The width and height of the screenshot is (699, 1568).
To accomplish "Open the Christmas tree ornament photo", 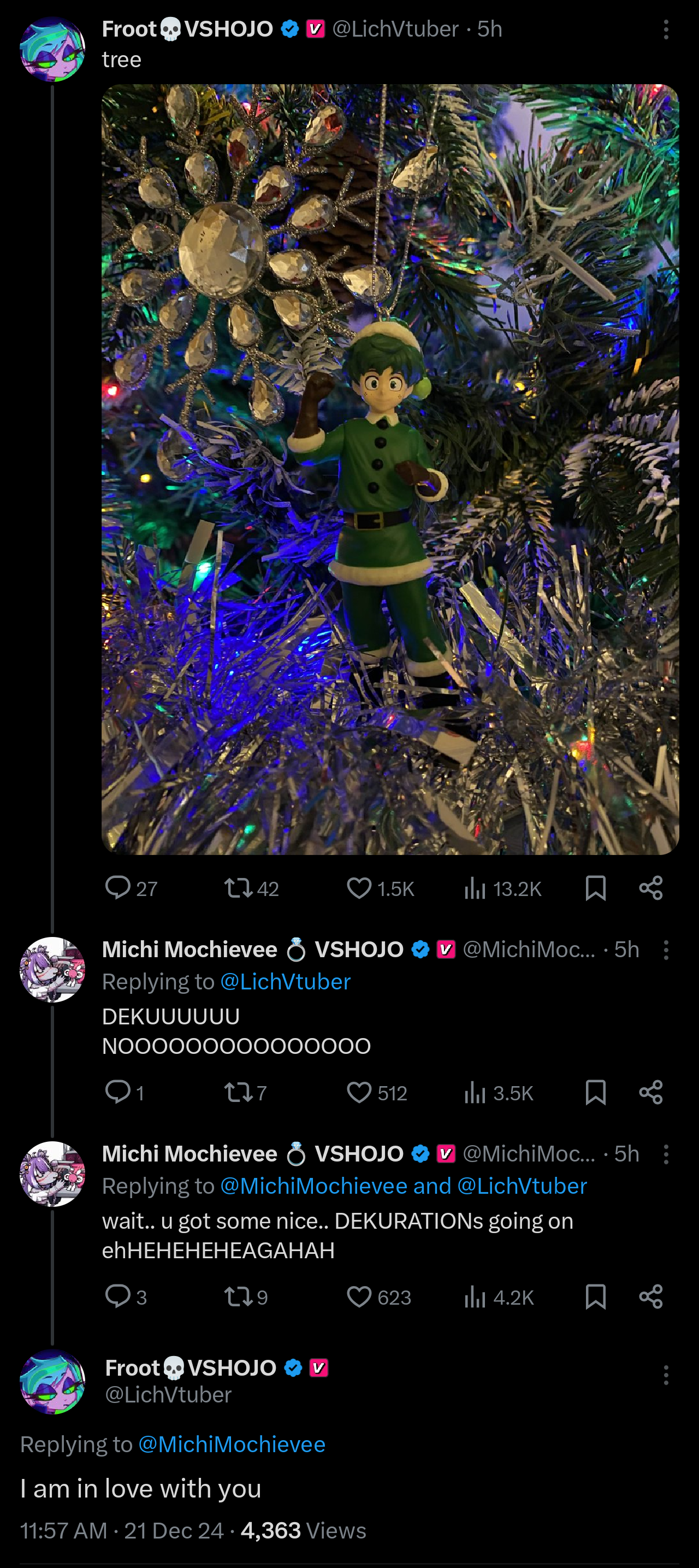I will pos(390,469).
